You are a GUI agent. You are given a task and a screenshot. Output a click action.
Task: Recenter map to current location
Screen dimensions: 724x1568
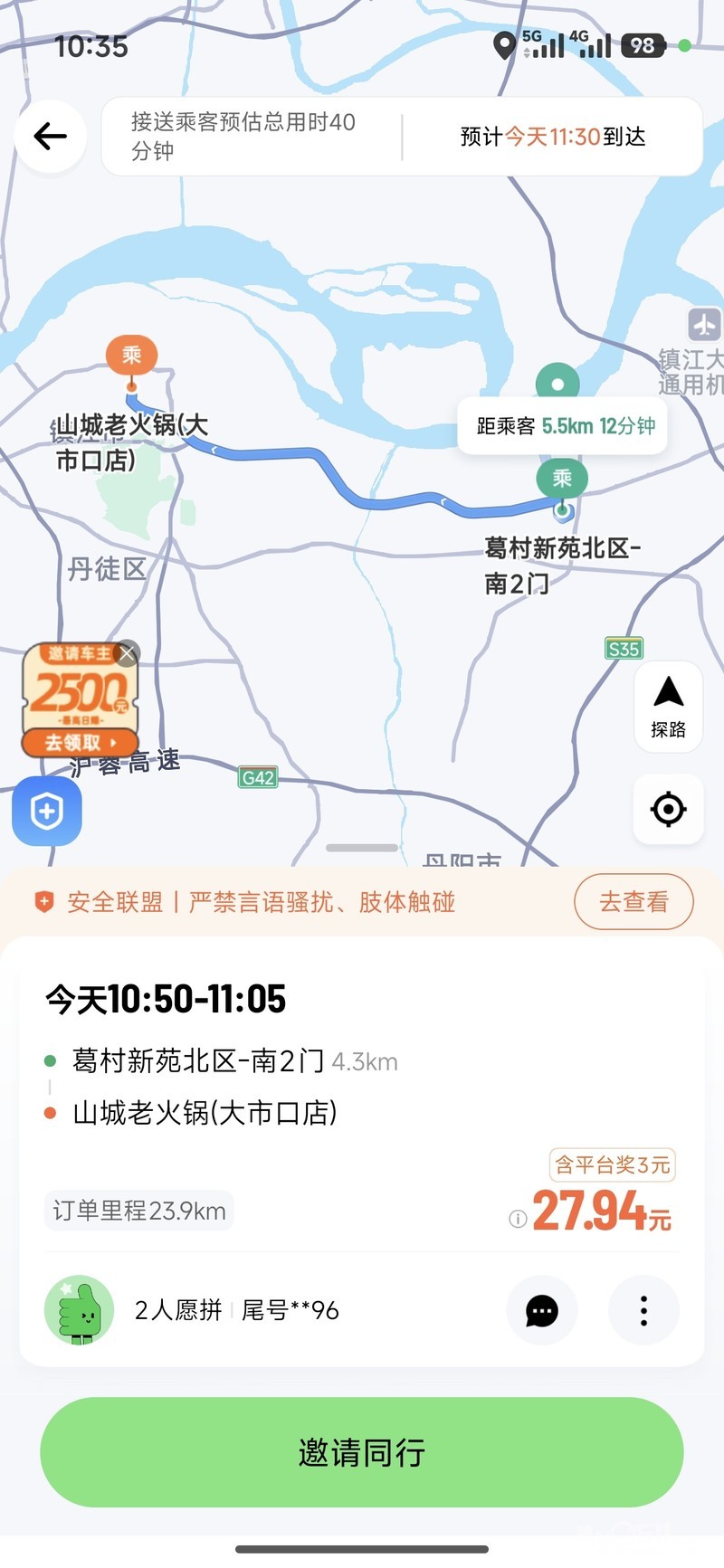(x=668, y=809)
